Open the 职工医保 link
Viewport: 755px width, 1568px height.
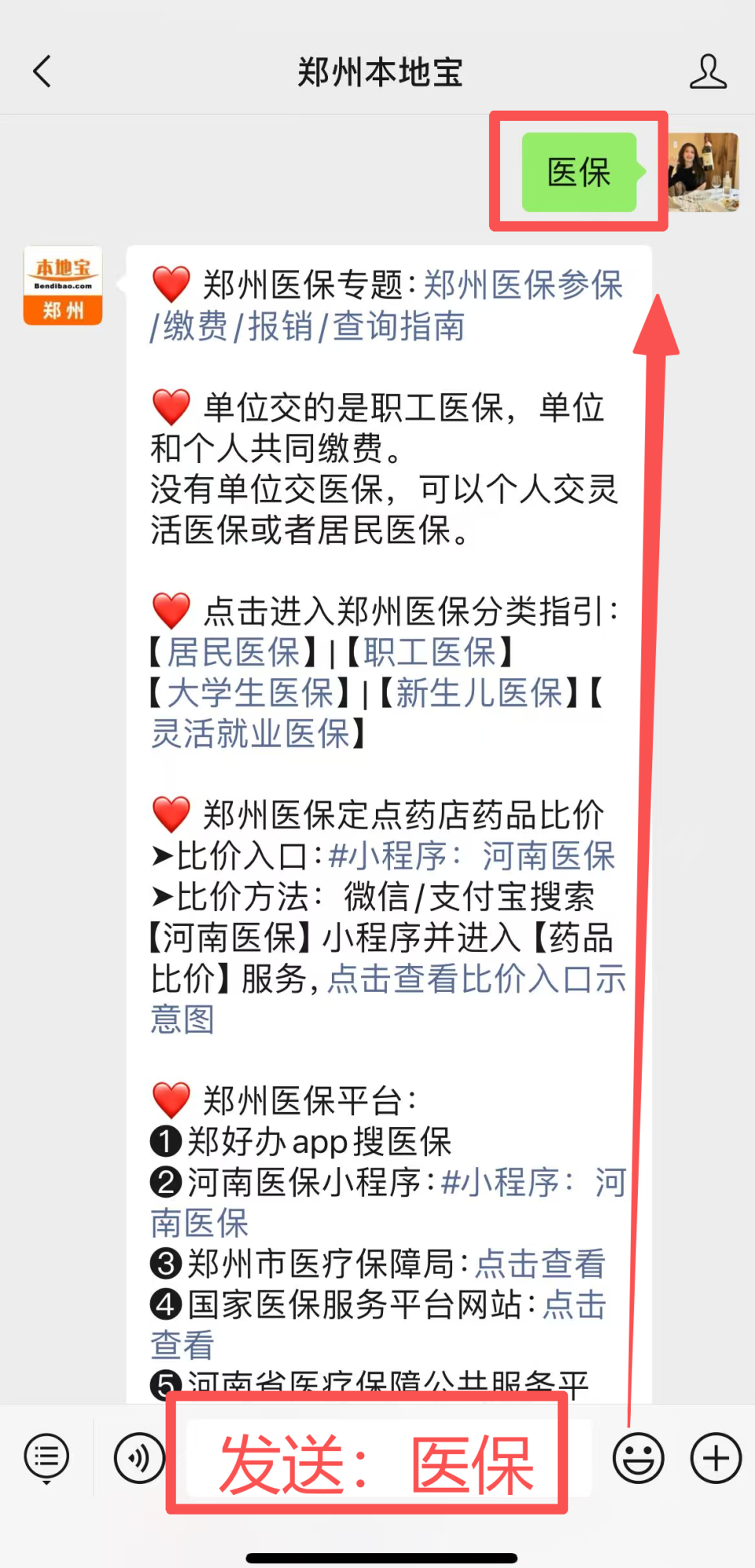point(431,653)
